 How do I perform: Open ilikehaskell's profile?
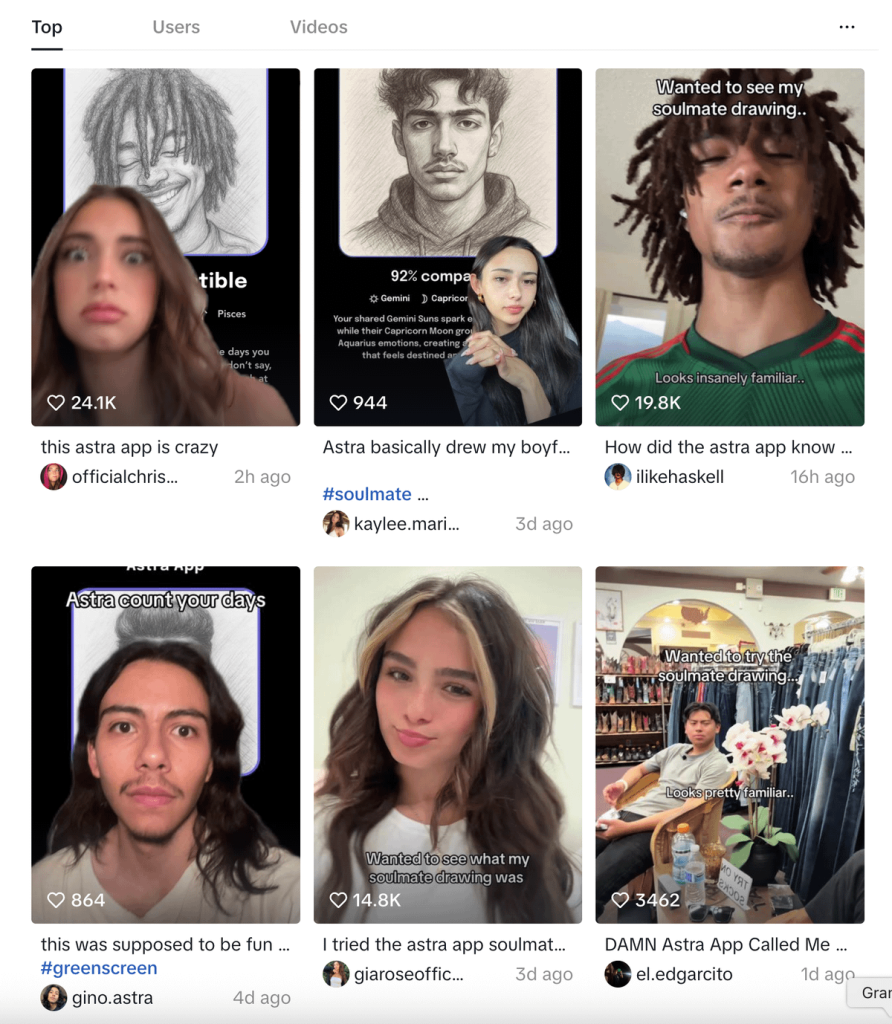[x=679, y=477]
